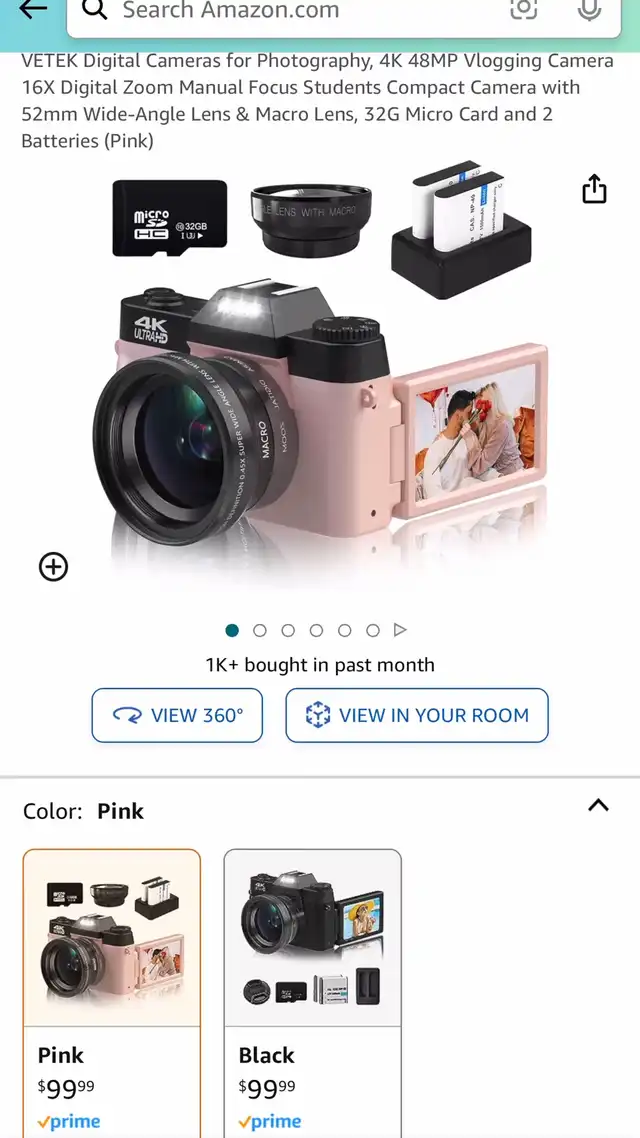The width and height of the screenshot is (640, 1138).
Task: Select the Pink color option
Action: pyautogui.click(x=112, y=992)
